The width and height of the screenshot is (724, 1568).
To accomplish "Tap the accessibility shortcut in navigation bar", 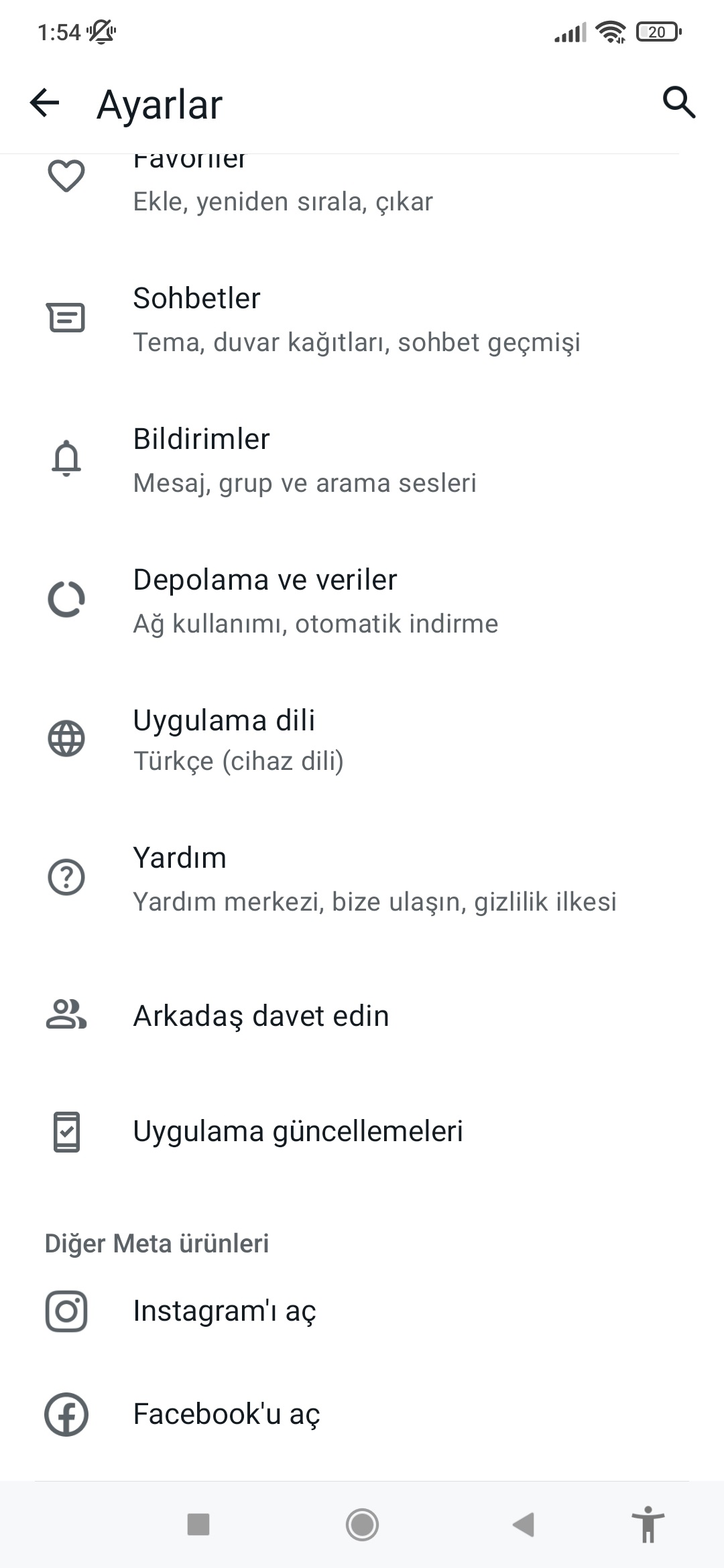I will [x=650, y=1522].
